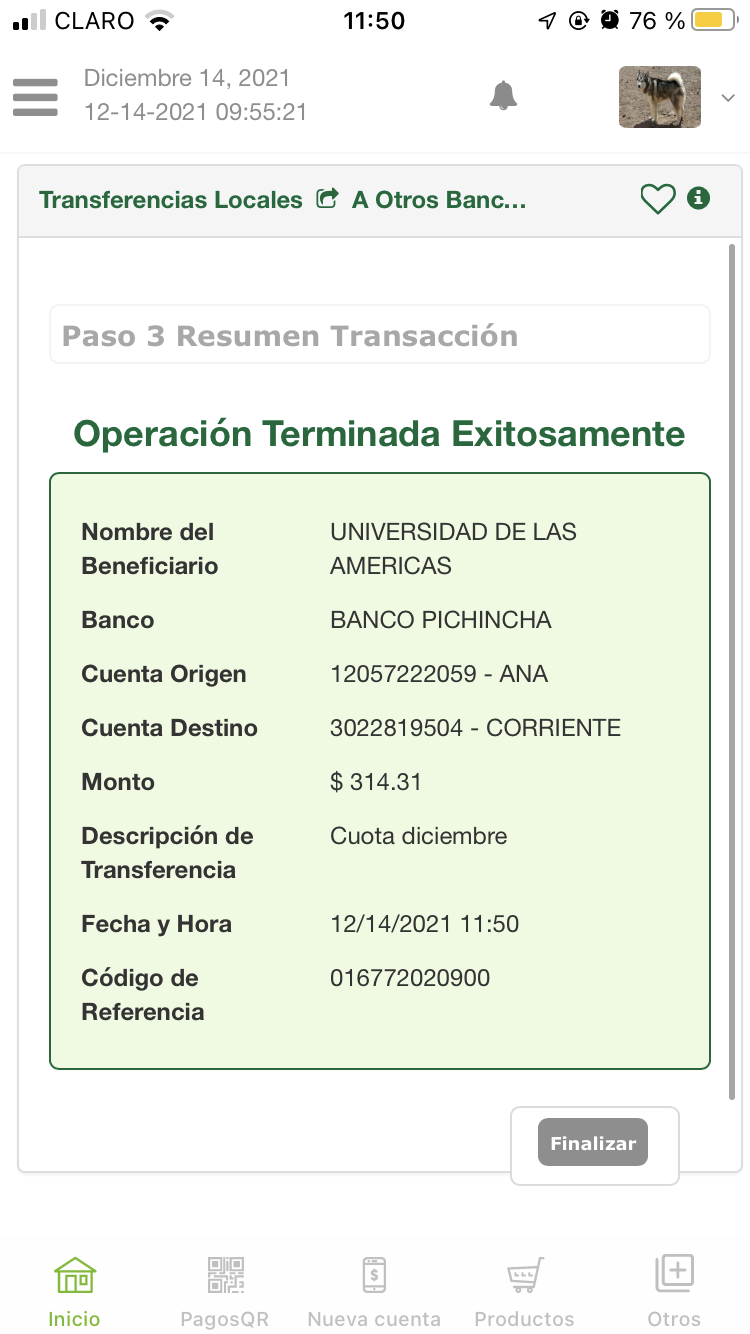Screen dimensions: 750x1334
Task: View info about this transaction
Action: pyautogui.click(x=699, y=198)
